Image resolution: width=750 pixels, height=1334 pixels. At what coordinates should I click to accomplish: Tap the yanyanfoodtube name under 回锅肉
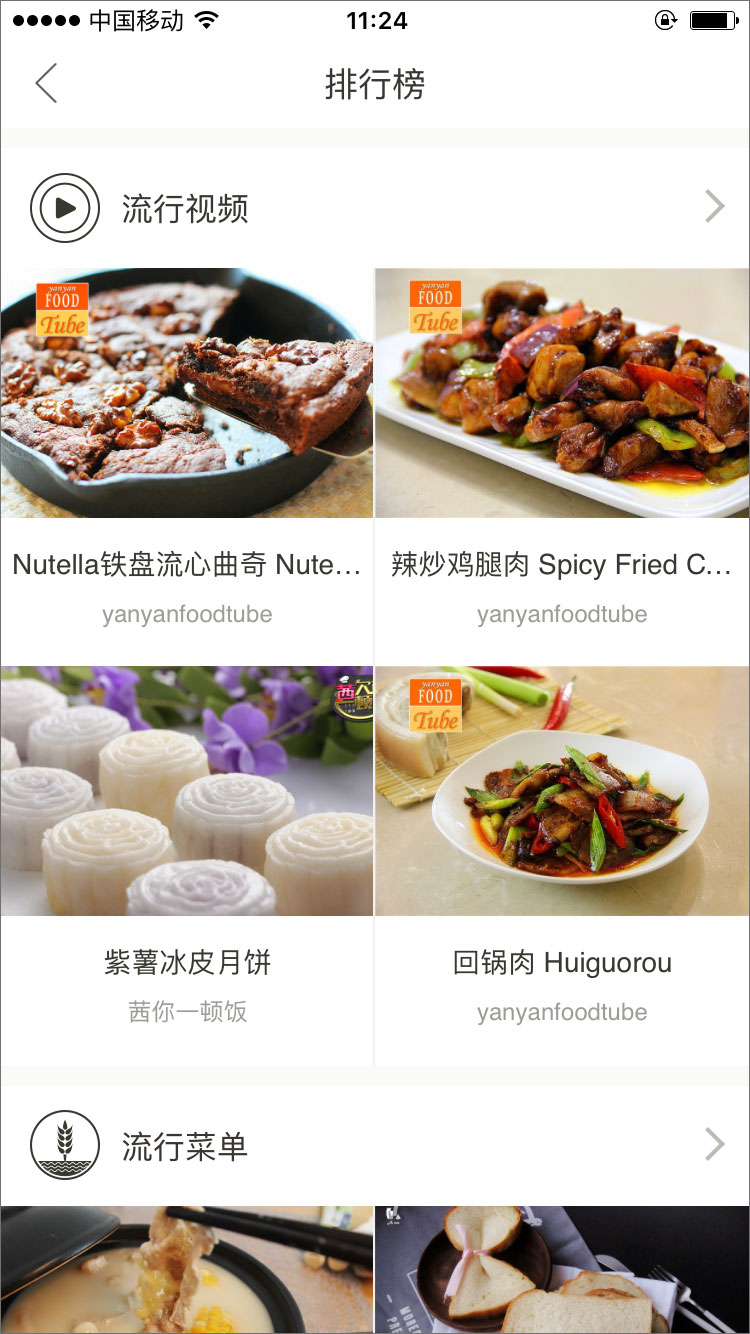562,1012
